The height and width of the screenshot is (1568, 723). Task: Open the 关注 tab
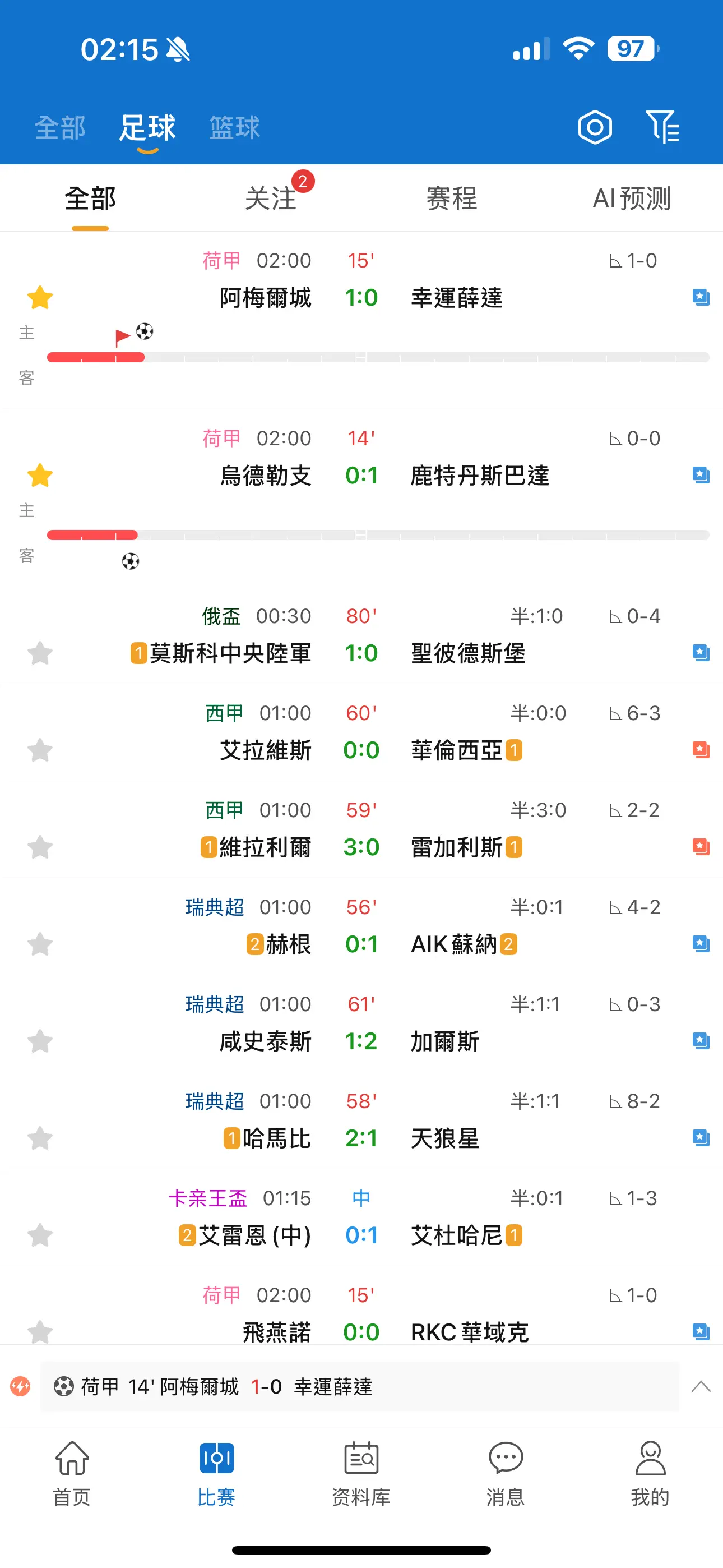pyautogui.click(x=271, y=199)
